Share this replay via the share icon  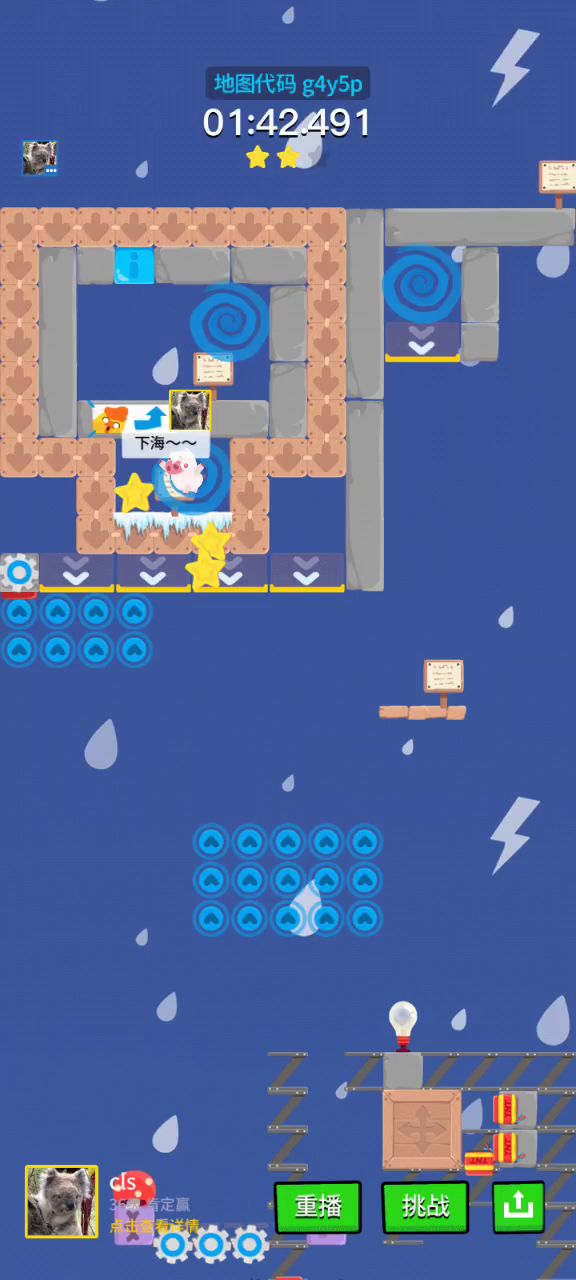coord(518,1207)
